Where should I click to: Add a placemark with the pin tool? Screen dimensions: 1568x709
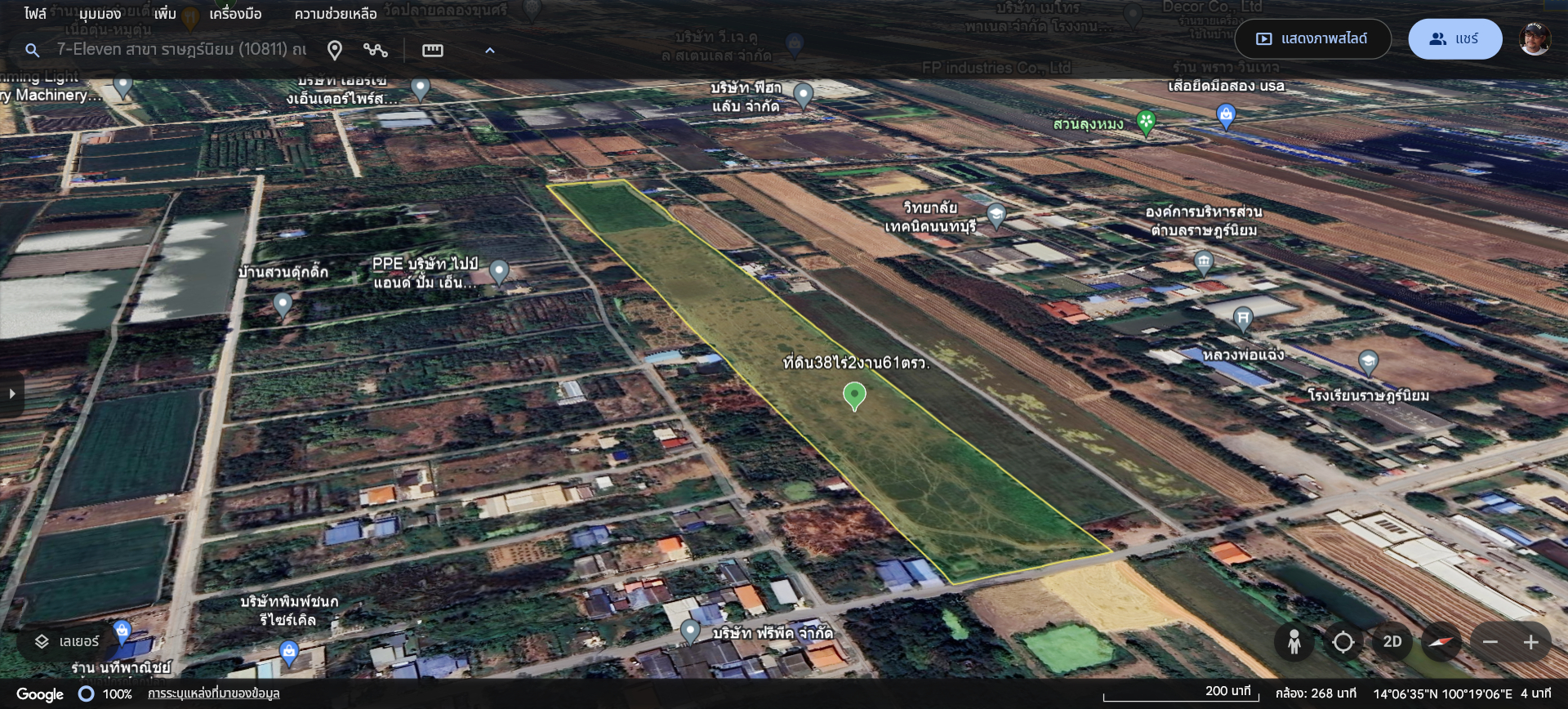(x=335, y=51)
